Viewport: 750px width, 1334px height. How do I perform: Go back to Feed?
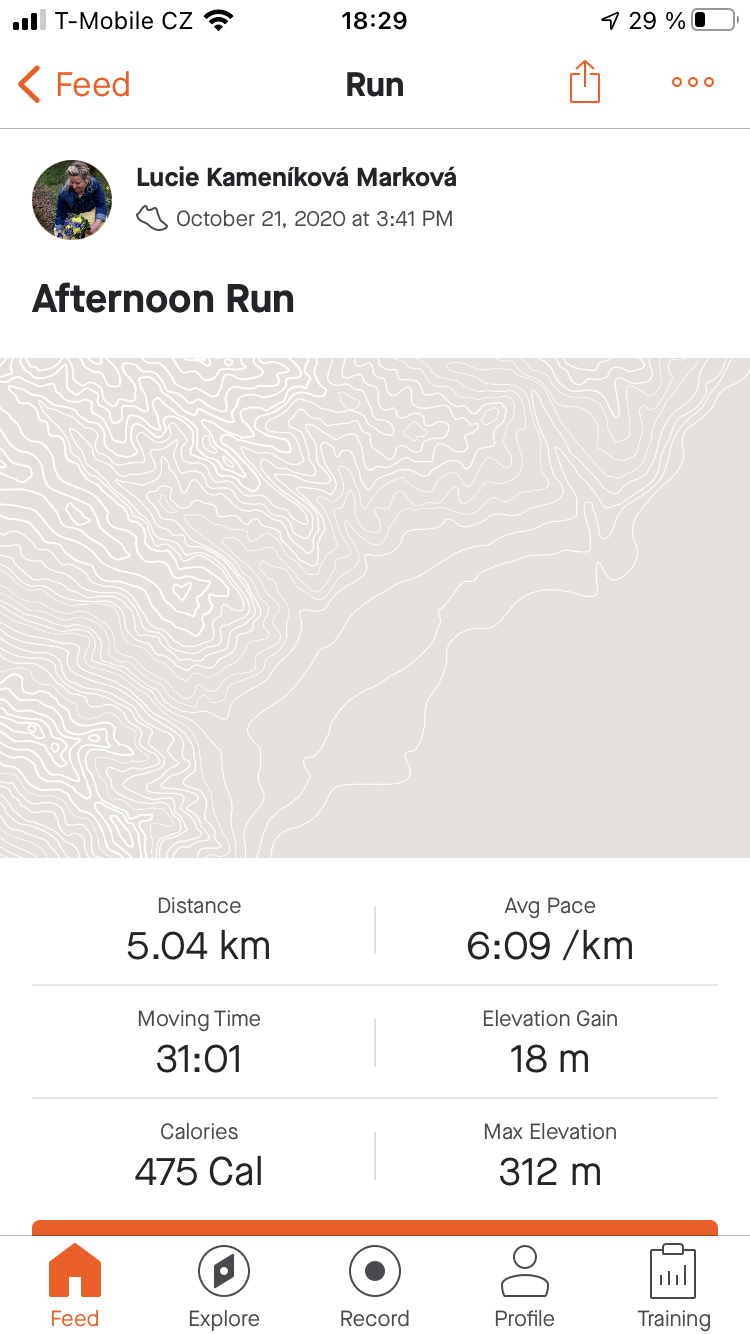coord(74,84)
